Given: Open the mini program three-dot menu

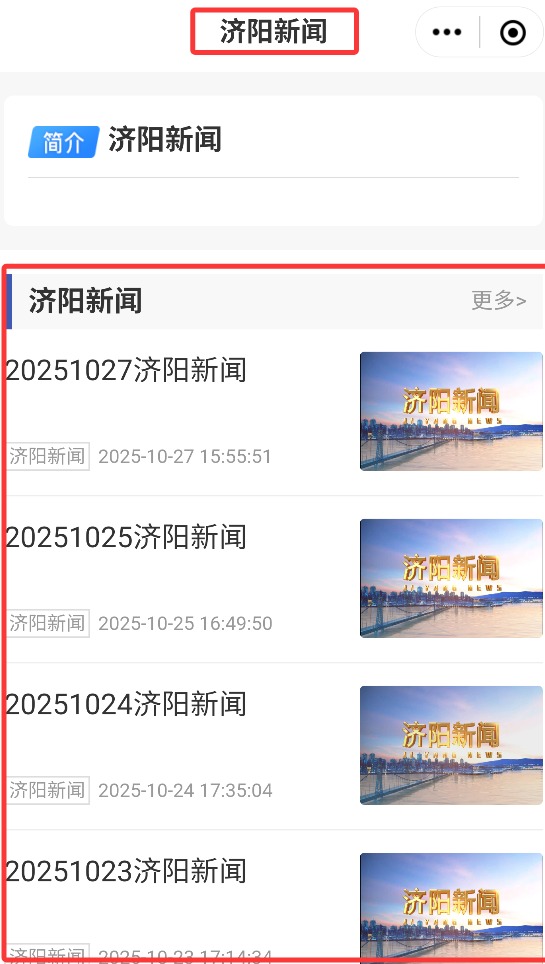Looking at the screenshot, I should [447, 33].
